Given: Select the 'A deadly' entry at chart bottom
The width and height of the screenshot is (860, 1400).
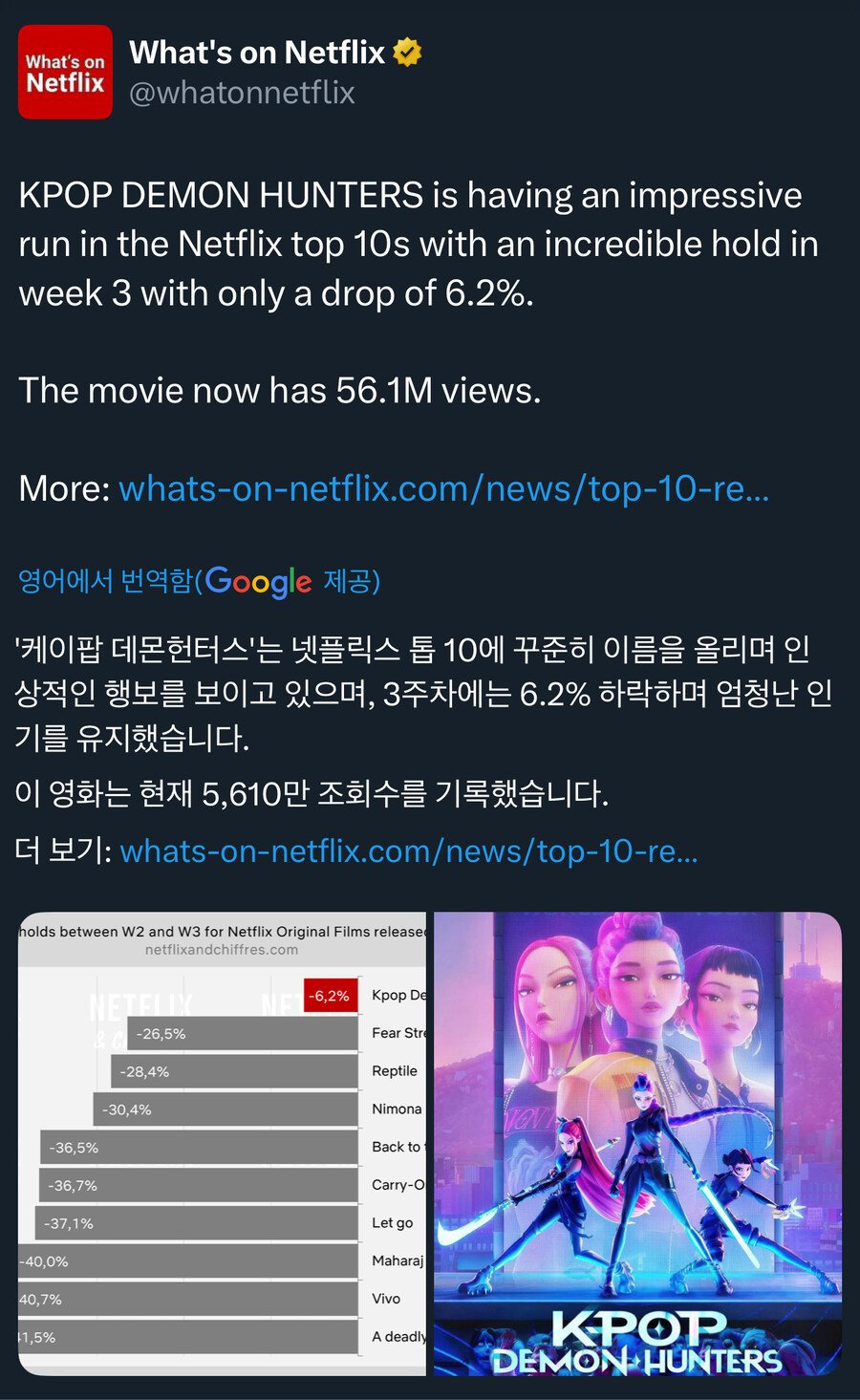Looking at the screenshot, I should 398,1337.
